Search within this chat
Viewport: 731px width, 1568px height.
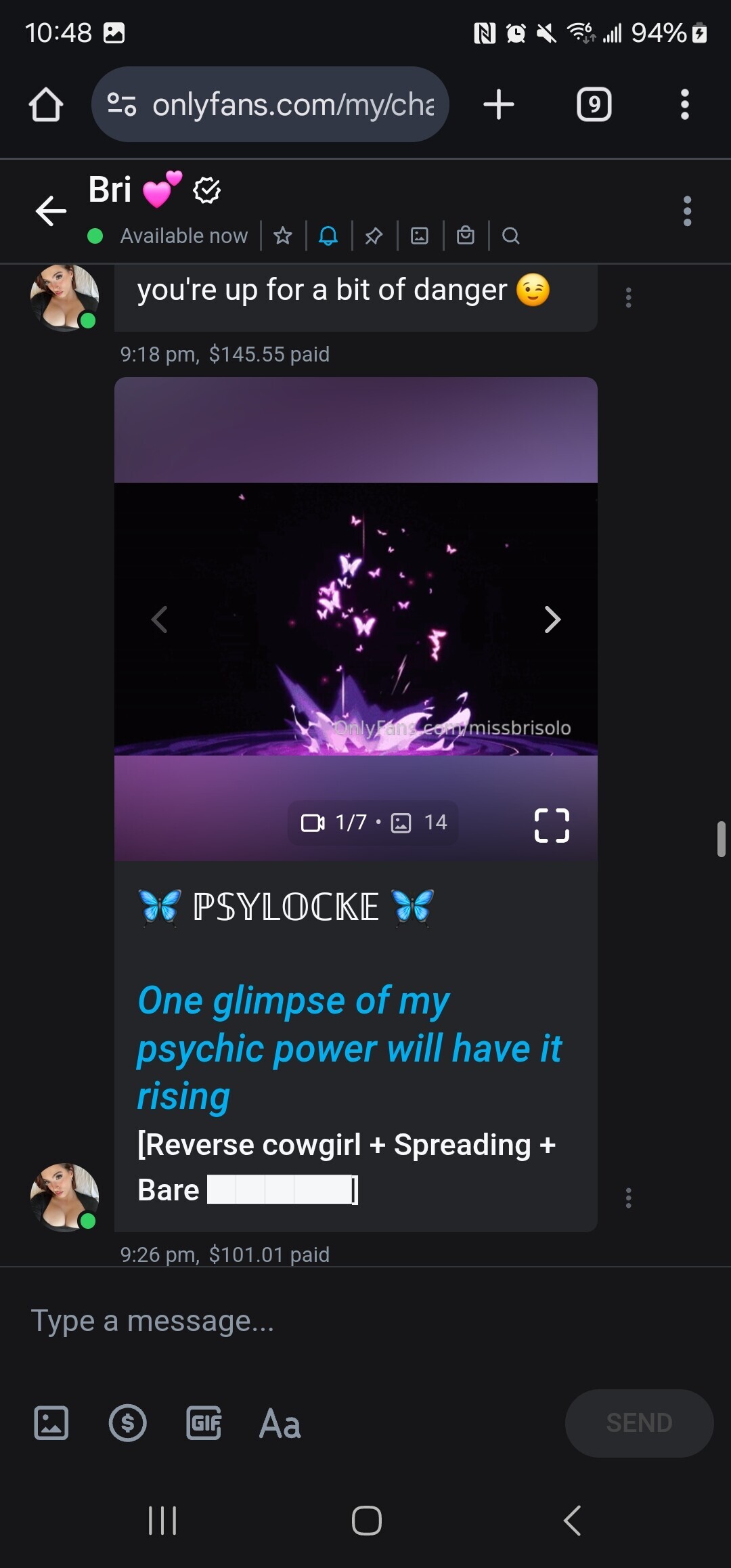pyautogui.click(x=511, y=236)
